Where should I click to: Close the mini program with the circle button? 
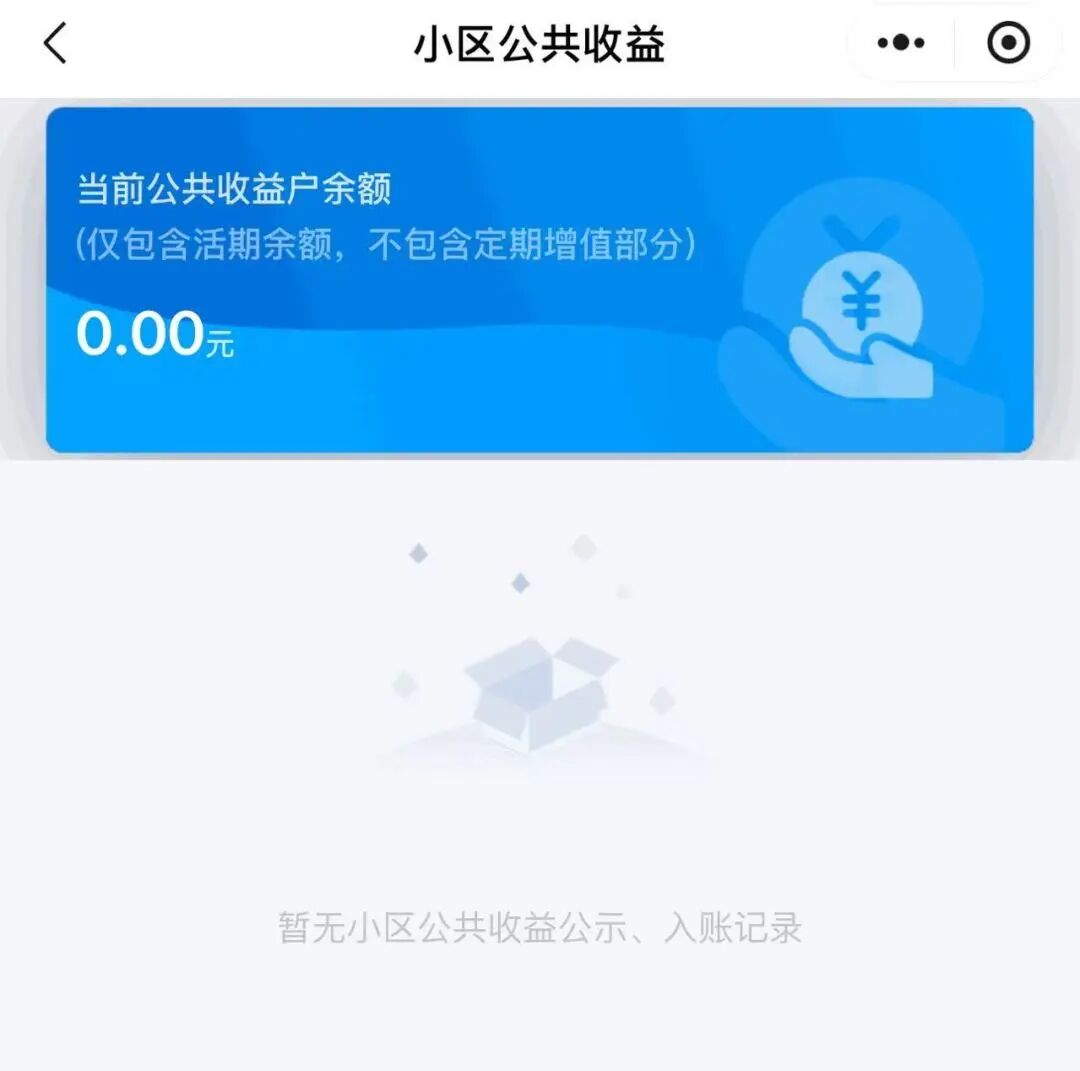[x=1007, y=43]
